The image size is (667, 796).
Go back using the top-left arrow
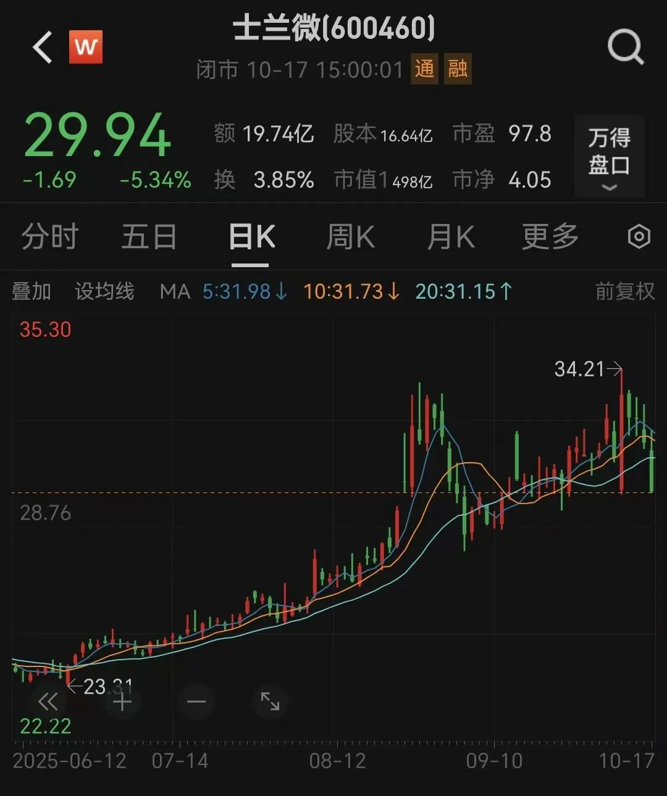pyautogui.click(x=42, y=47)
